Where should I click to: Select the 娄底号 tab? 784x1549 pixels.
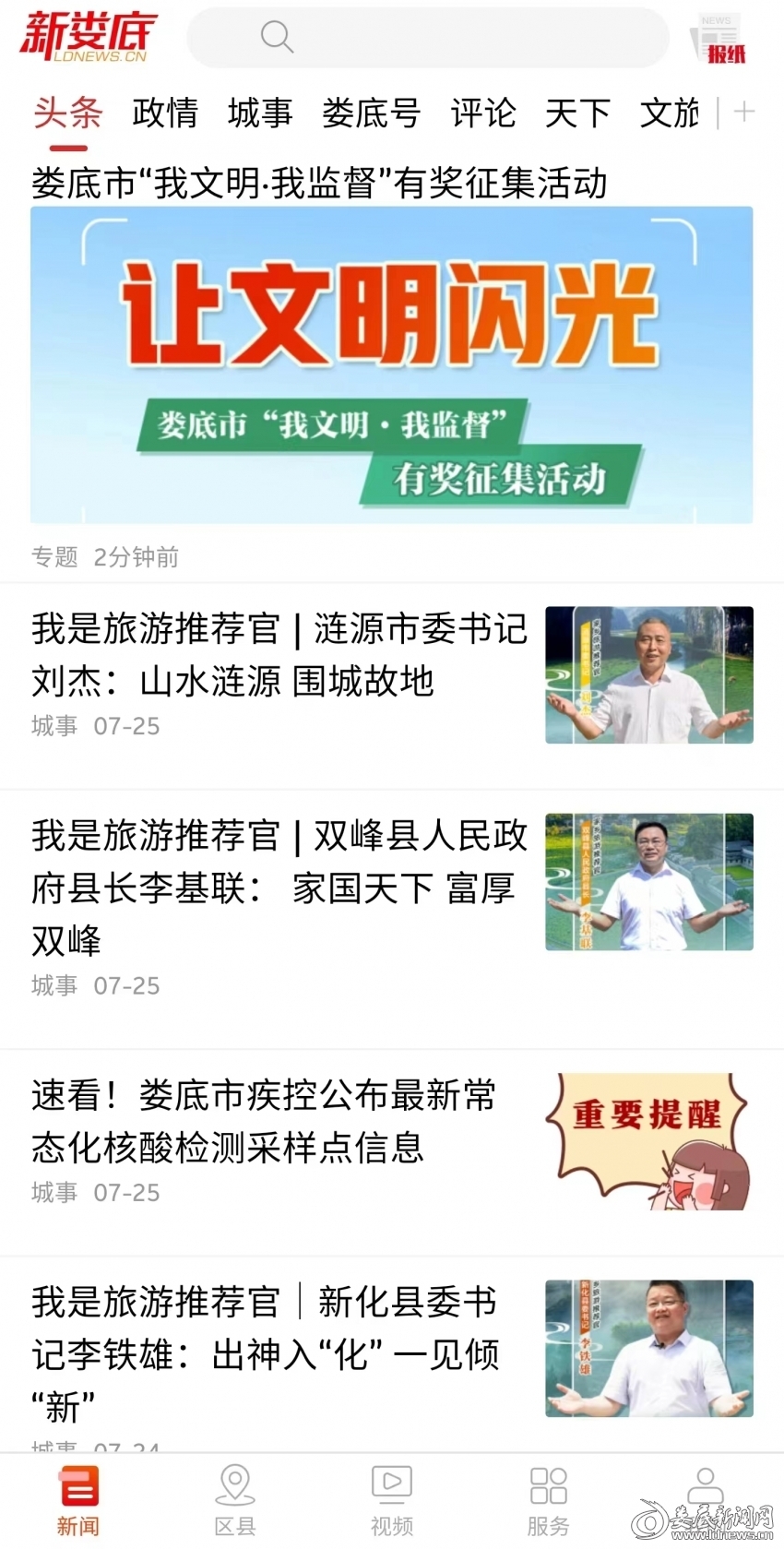click(372, 113)
